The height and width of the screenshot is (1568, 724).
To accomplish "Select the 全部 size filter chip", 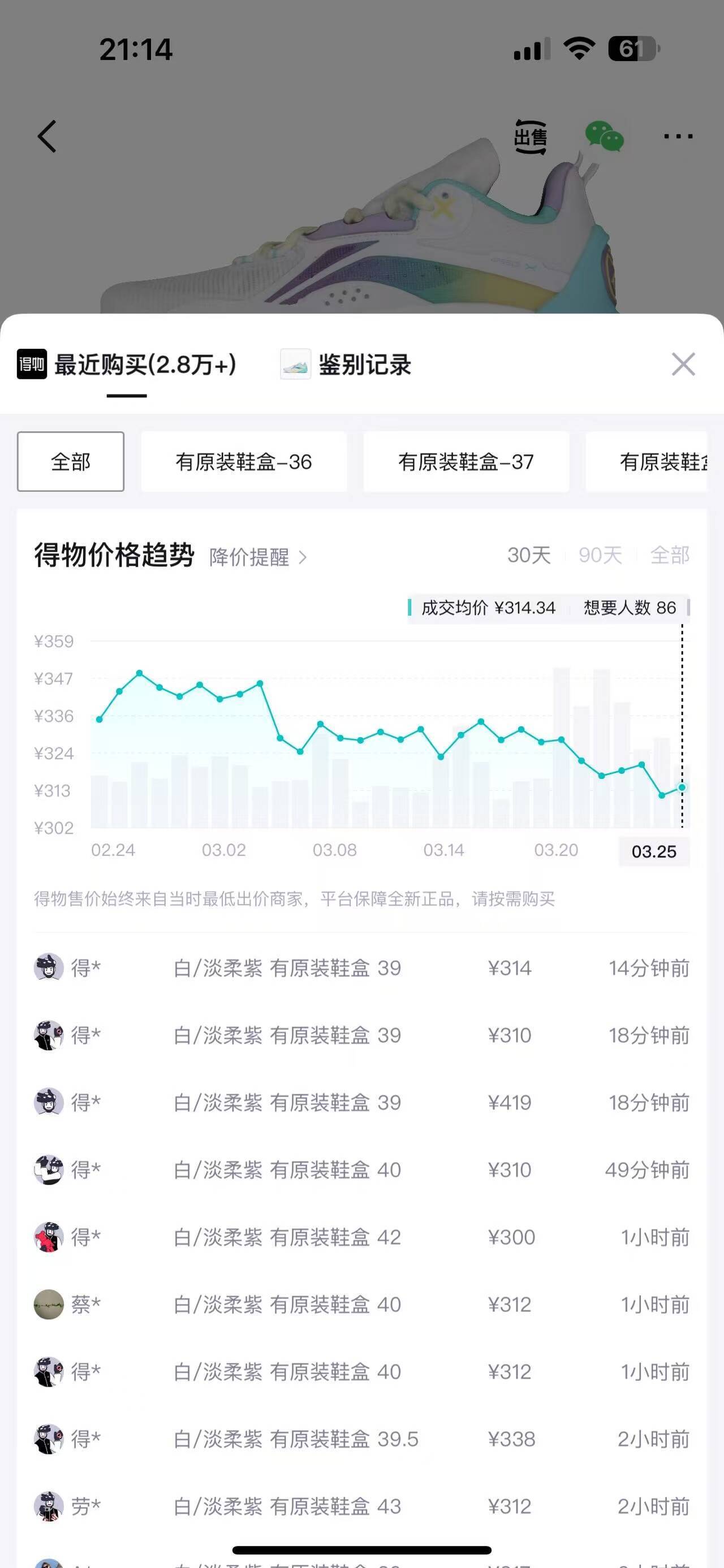I will tap(71, 462).
